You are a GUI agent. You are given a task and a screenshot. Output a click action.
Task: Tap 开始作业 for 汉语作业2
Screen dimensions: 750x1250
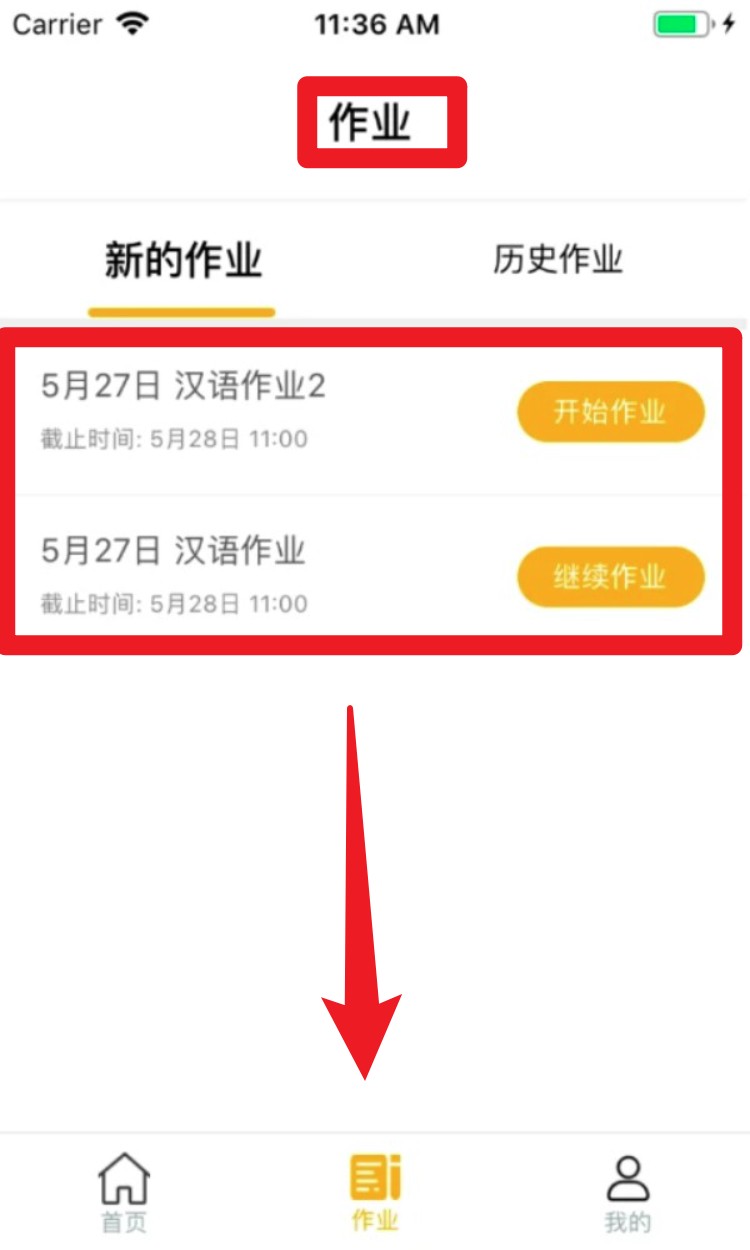pyautogui.click(x=611, y=412)
